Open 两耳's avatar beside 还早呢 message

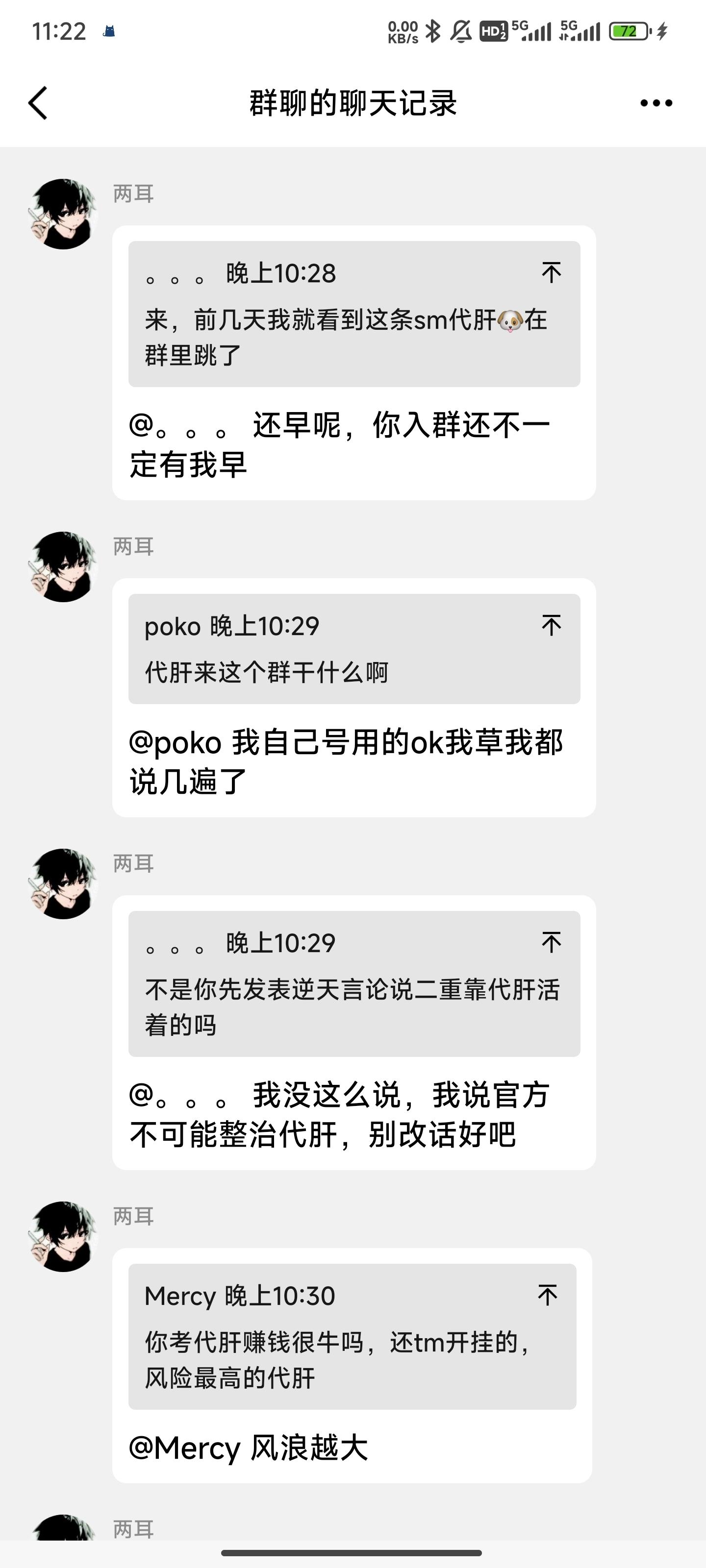point(63,214)
